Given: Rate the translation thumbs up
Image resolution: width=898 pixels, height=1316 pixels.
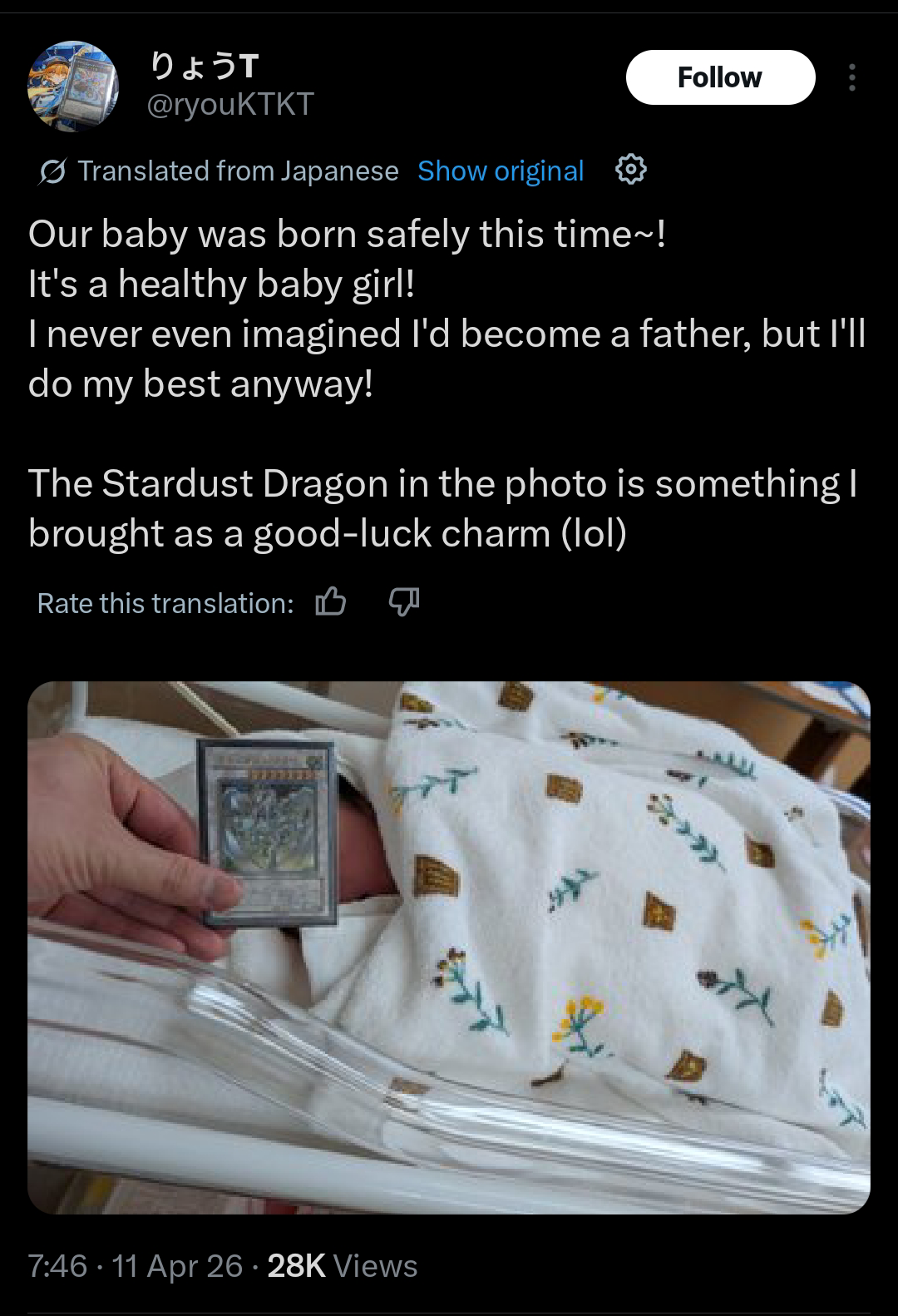Looking at the screenshot, I should tap(331, 601).
